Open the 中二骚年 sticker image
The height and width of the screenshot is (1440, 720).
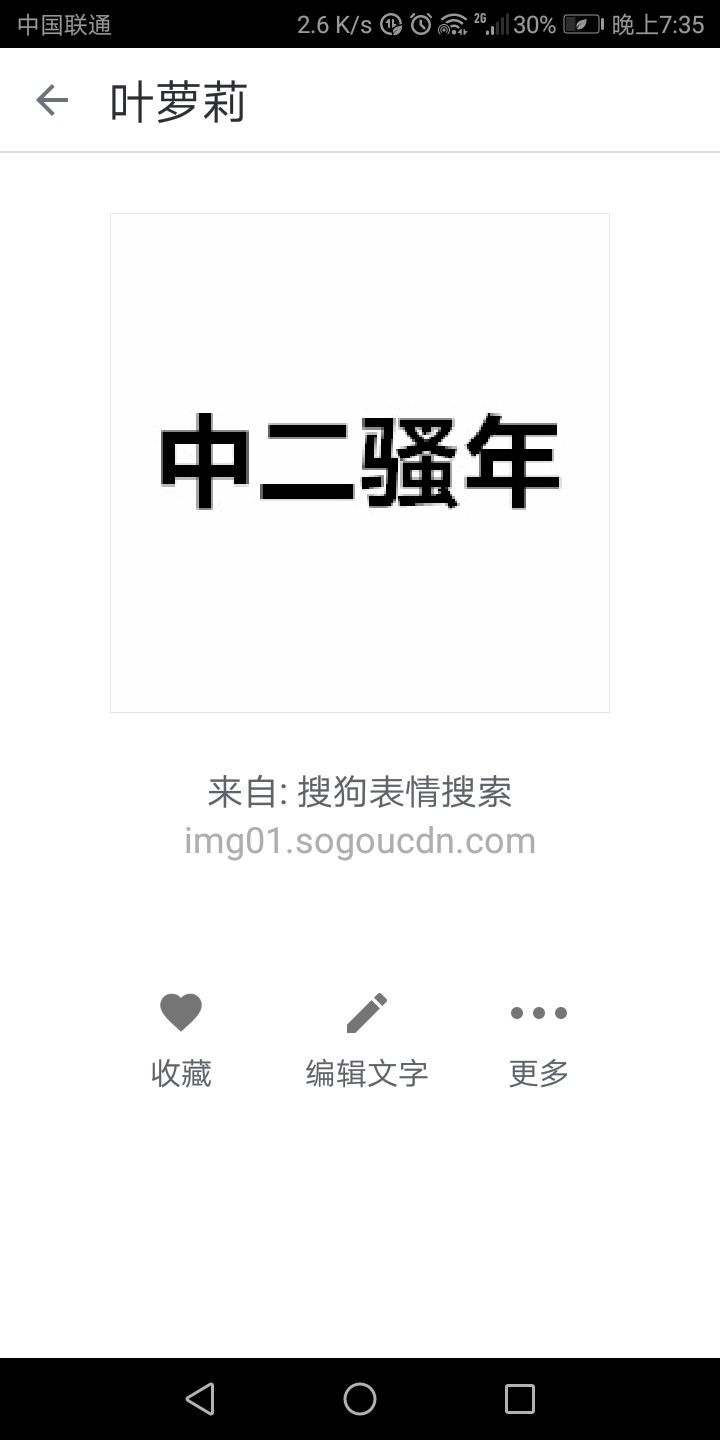(360, 463)
